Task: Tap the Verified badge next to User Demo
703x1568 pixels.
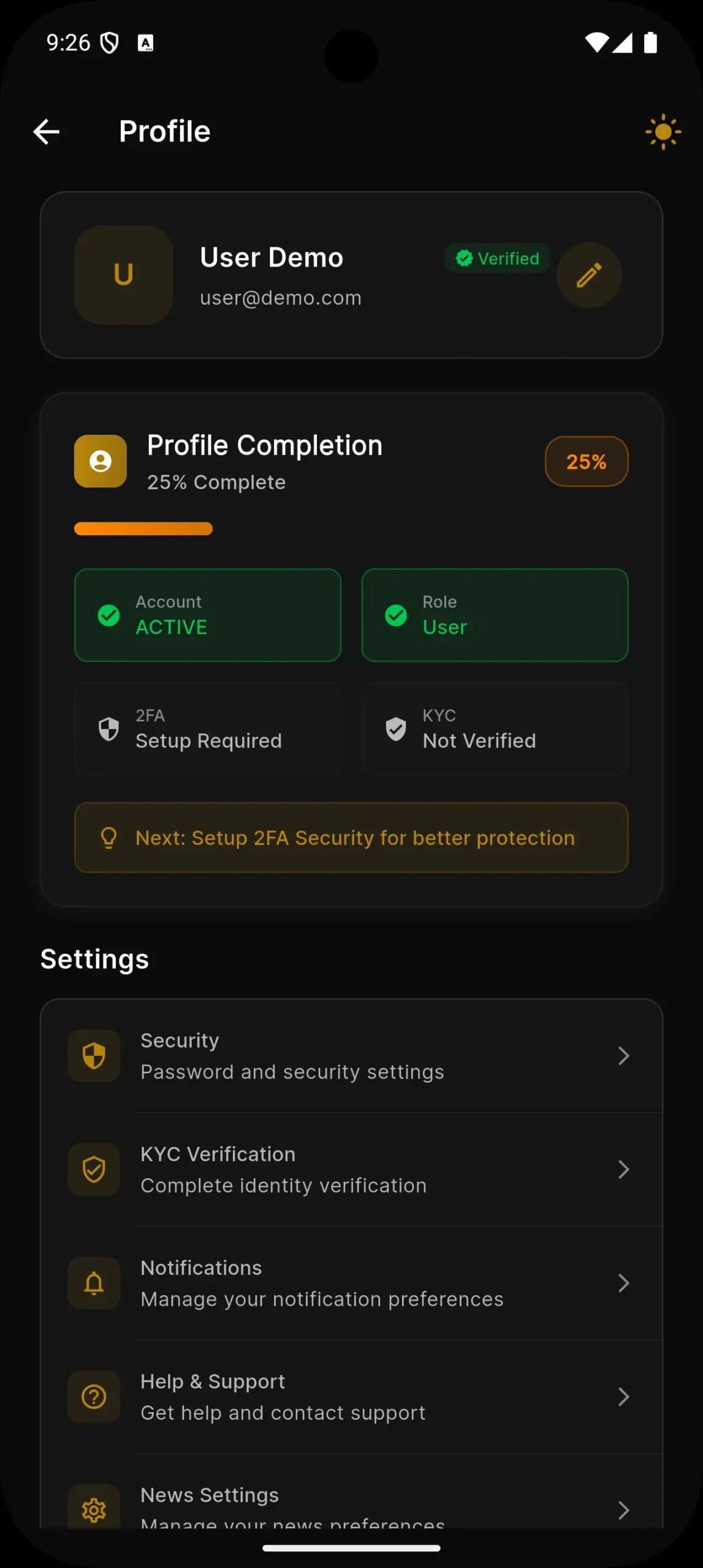Action: tap(496, 258)
